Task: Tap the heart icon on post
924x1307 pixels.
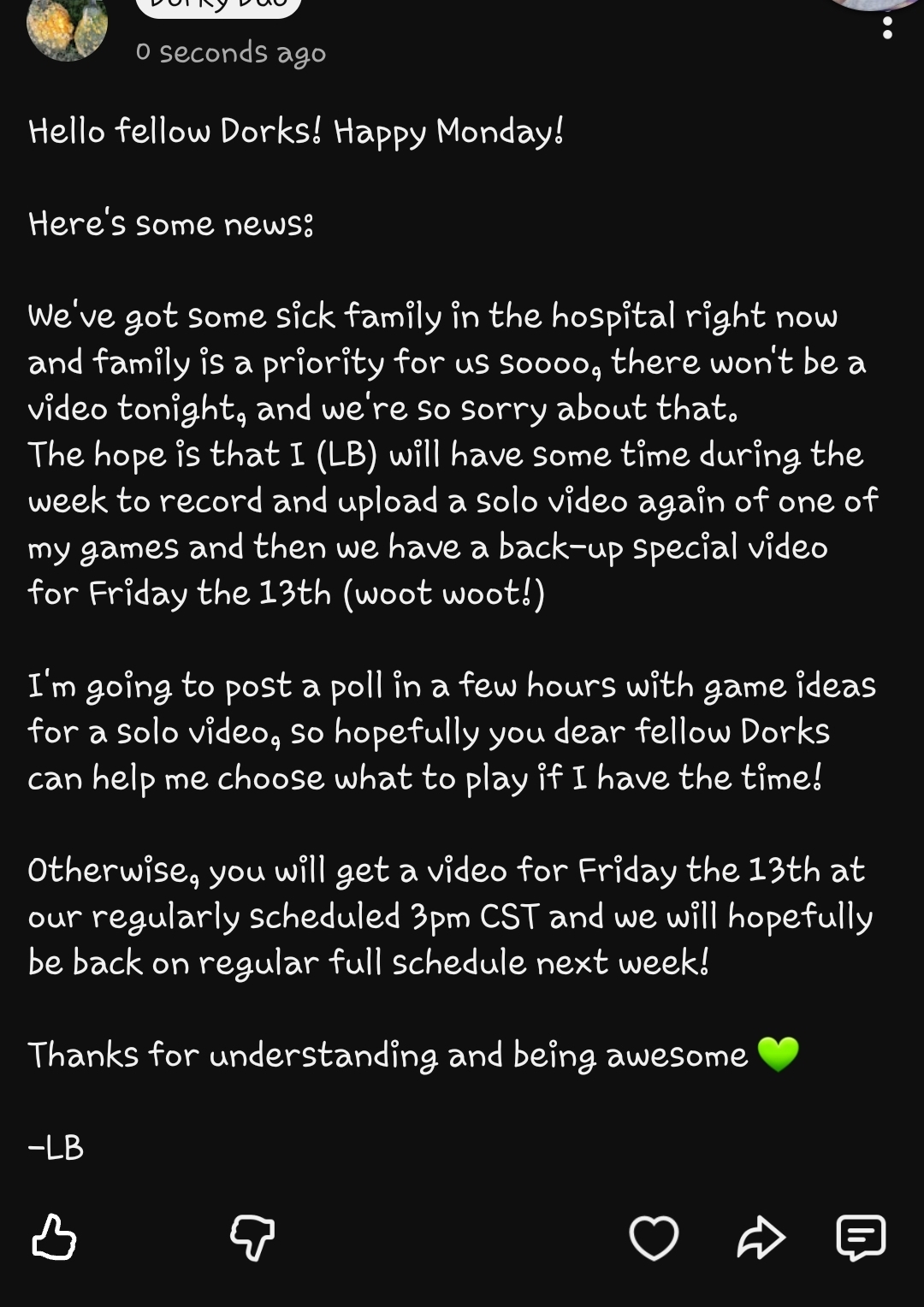Action: (654, 1238)
